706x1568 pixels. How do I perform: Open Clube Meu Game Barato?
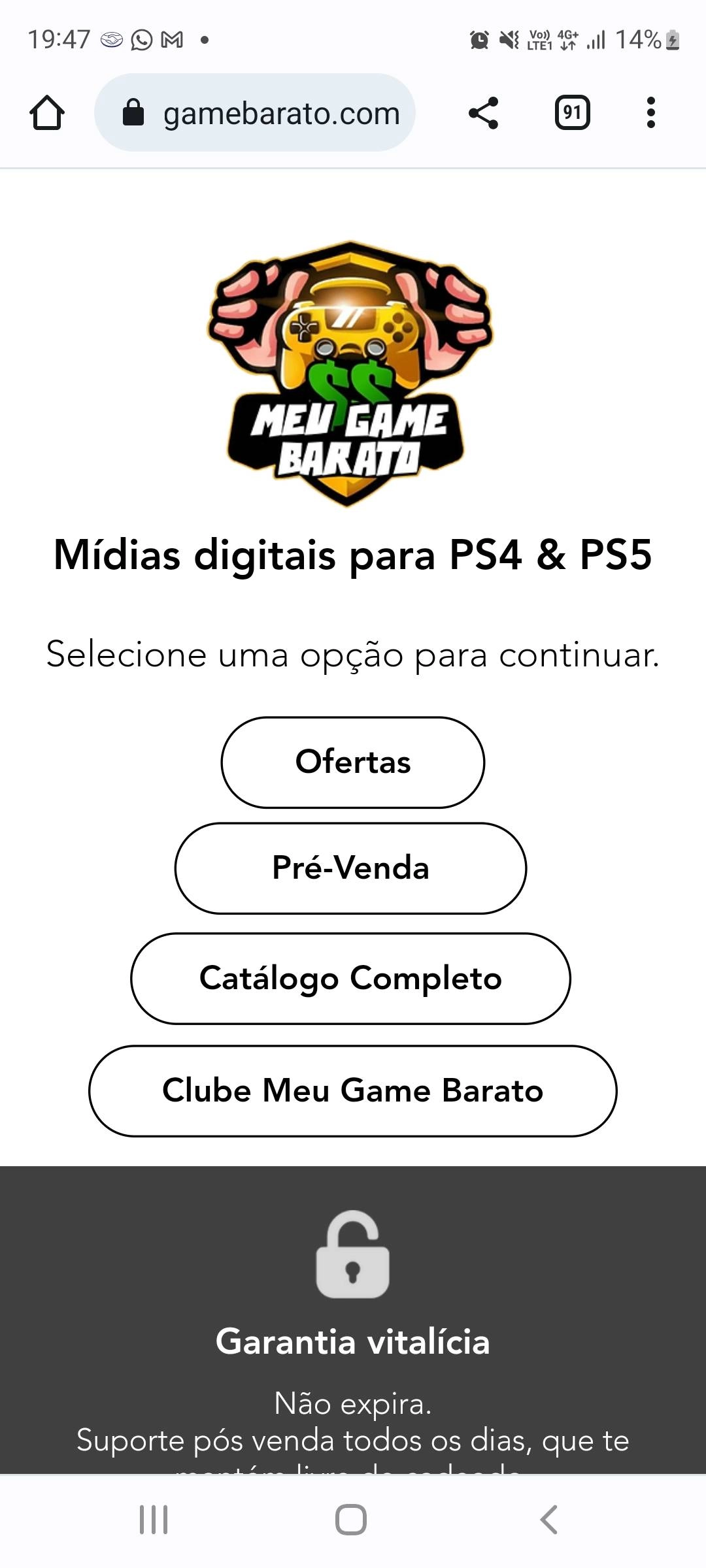(x=353, y=1091)
